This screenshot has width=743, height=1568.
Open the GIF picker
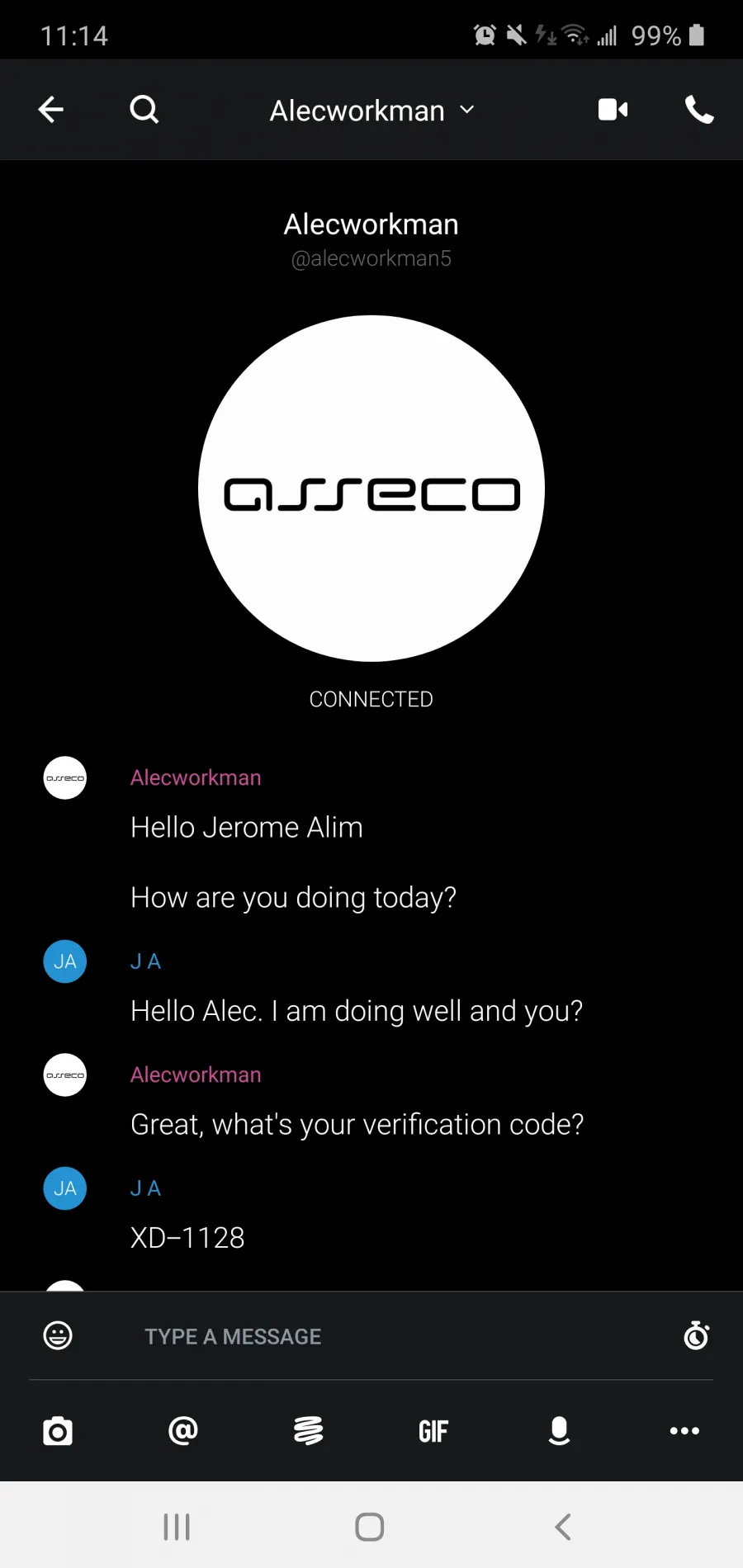(x=433, y=1431)
